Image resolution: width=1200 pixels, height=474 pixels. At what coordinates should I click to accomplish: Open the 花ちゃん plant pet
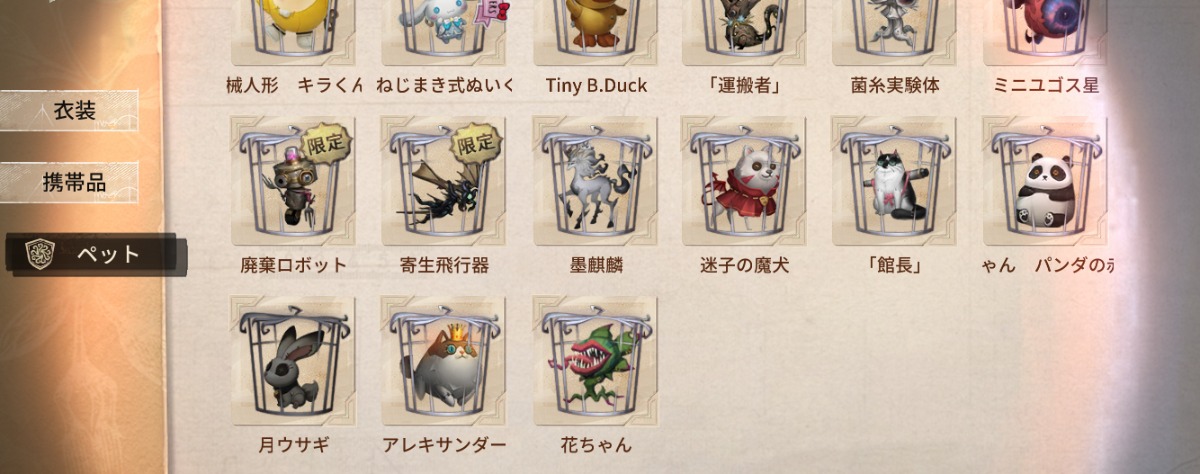pyautogui.click(x=595, y=362)
